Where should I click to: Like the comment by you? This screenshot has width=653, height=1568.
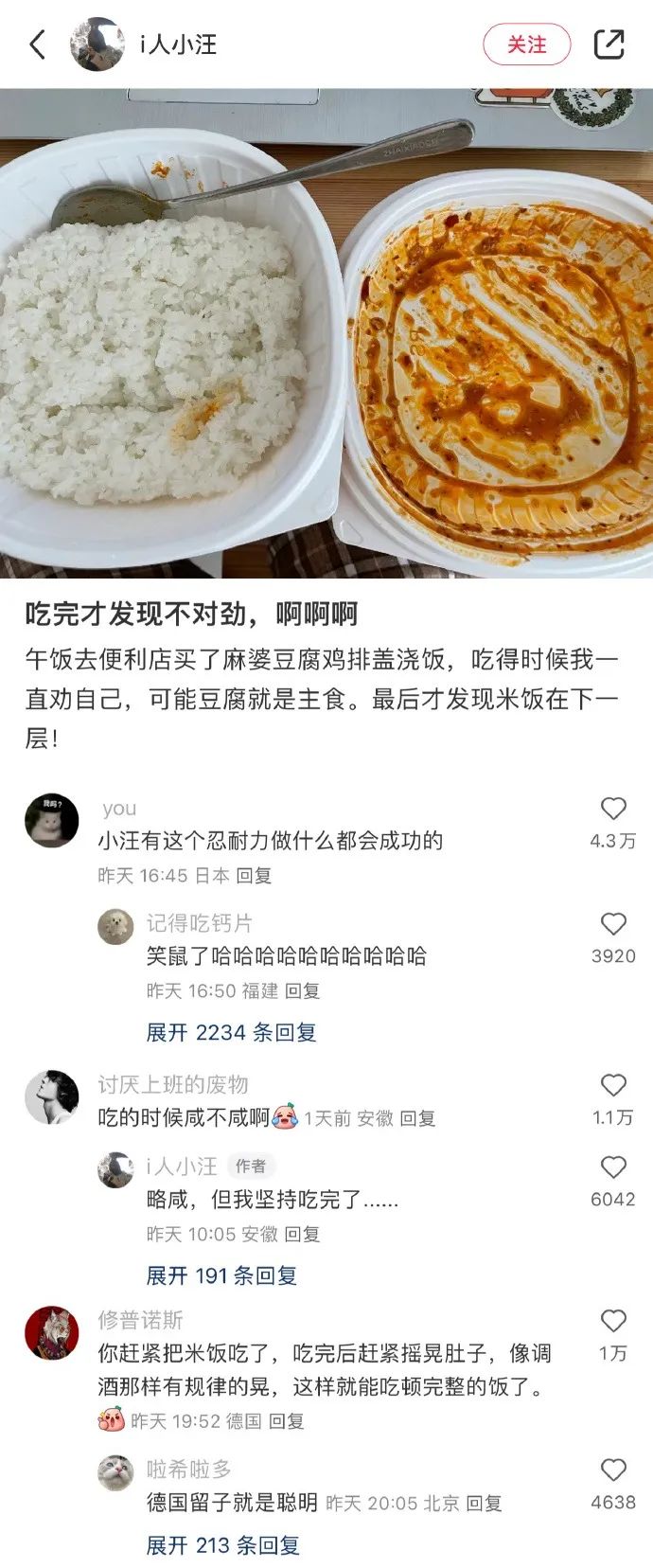613,809
